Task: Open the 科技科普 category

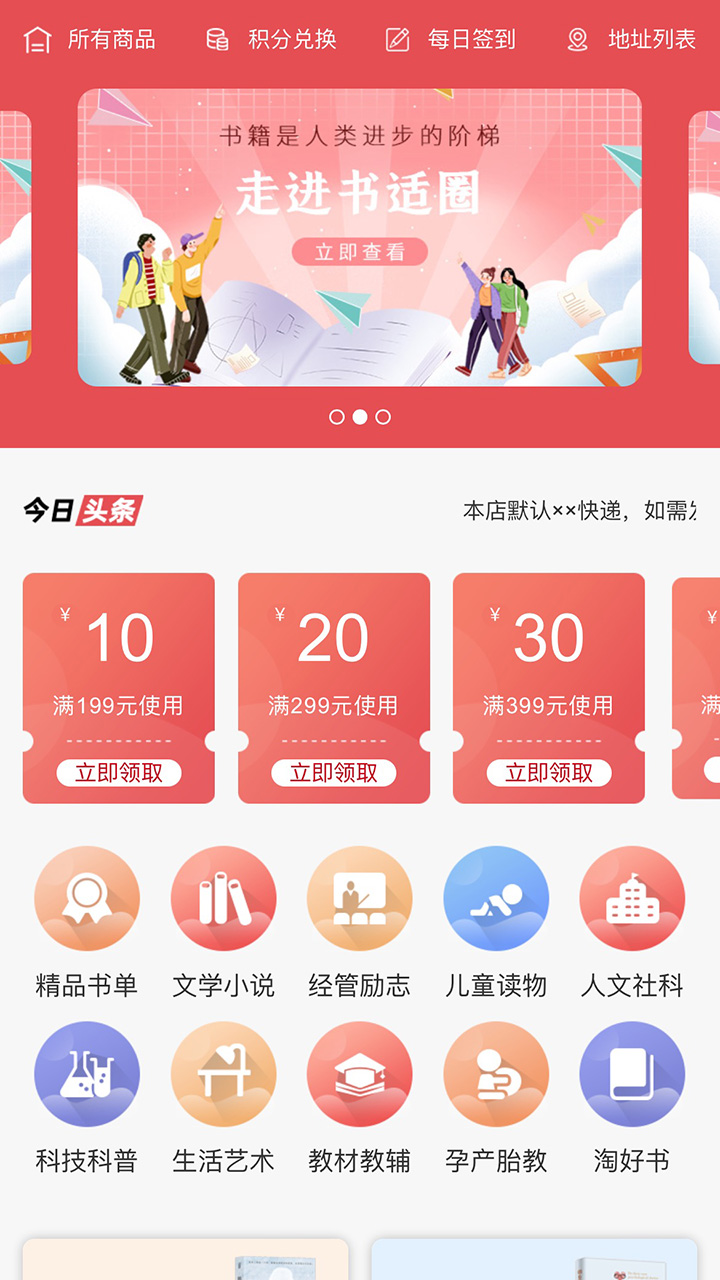Action: tap(87, 1097)
